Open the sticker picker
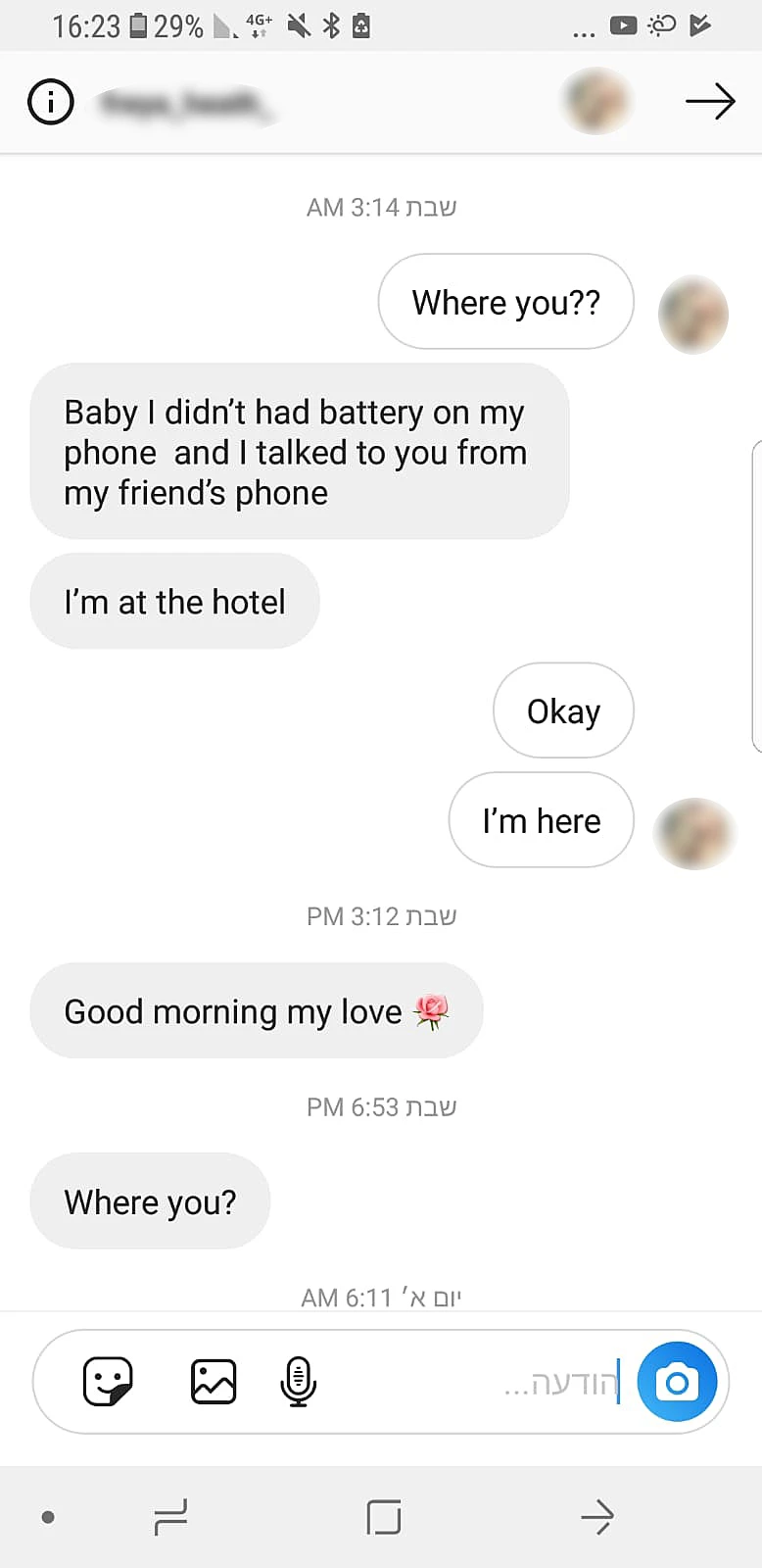The image size is (762, 1568). pos(108,1382)
